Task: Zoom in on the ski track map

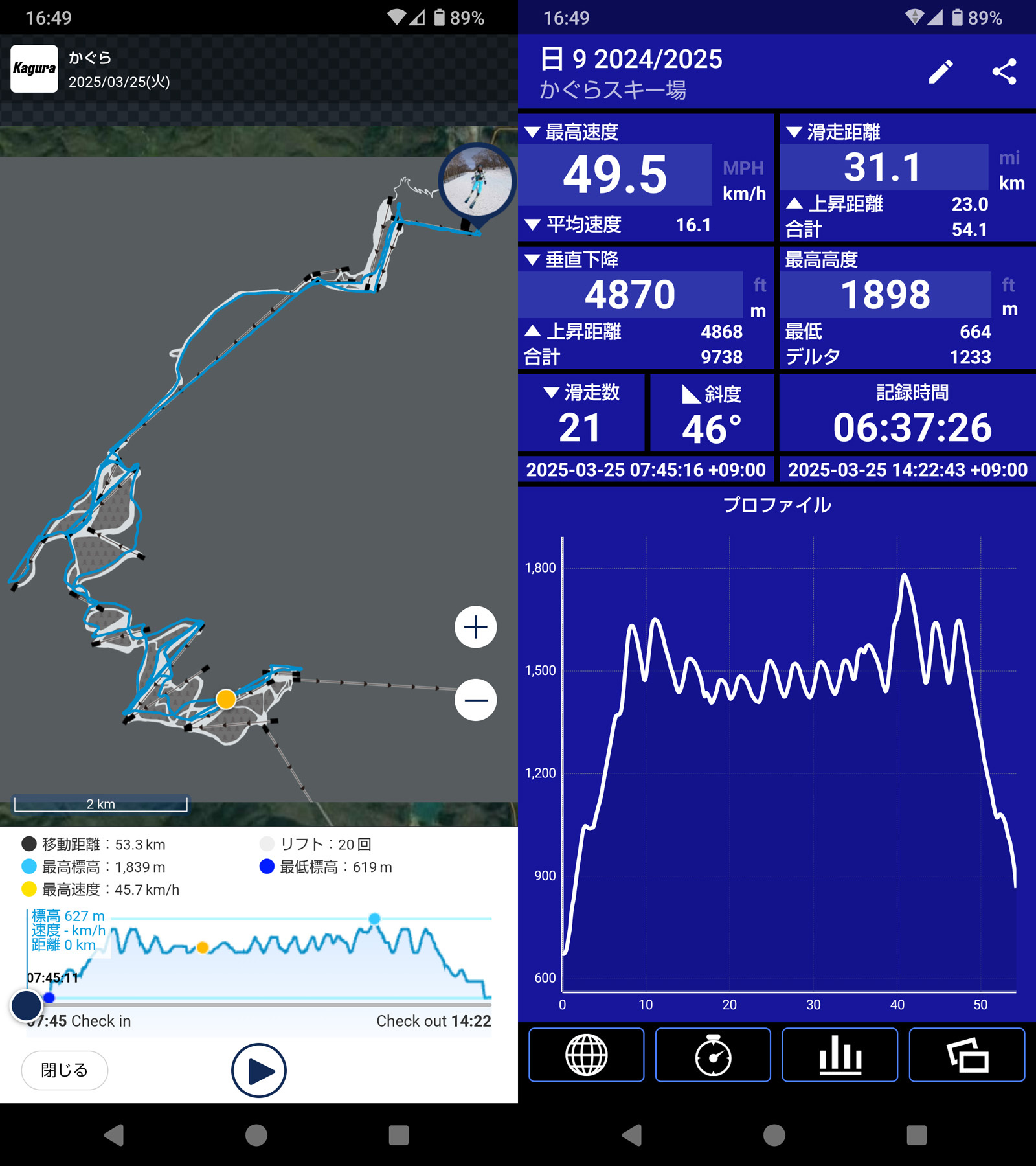Action: click(475, 627)
